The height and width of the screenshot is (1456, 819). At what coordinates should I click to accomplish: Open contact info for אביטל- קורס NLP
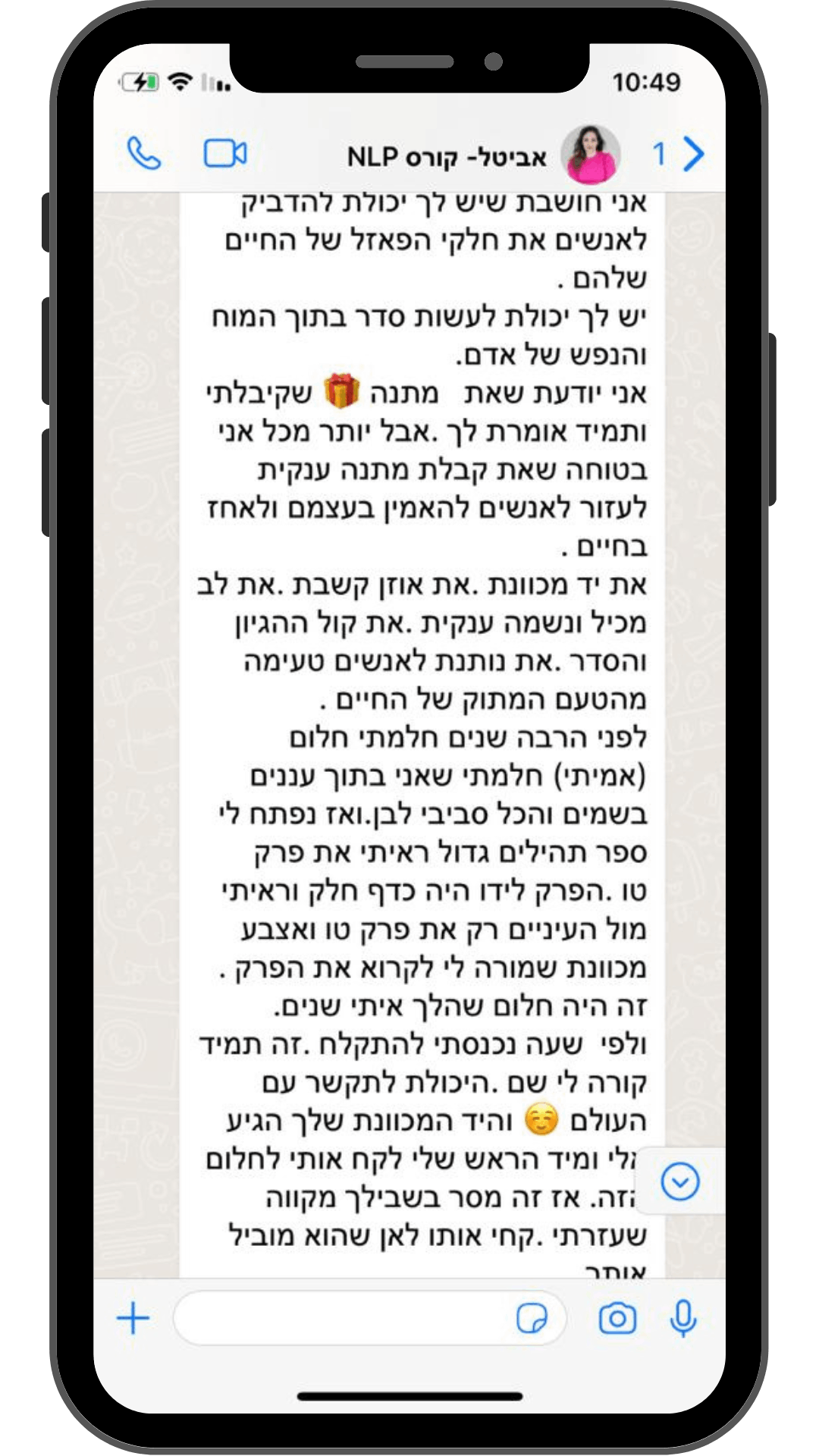(x=447, y=156)
